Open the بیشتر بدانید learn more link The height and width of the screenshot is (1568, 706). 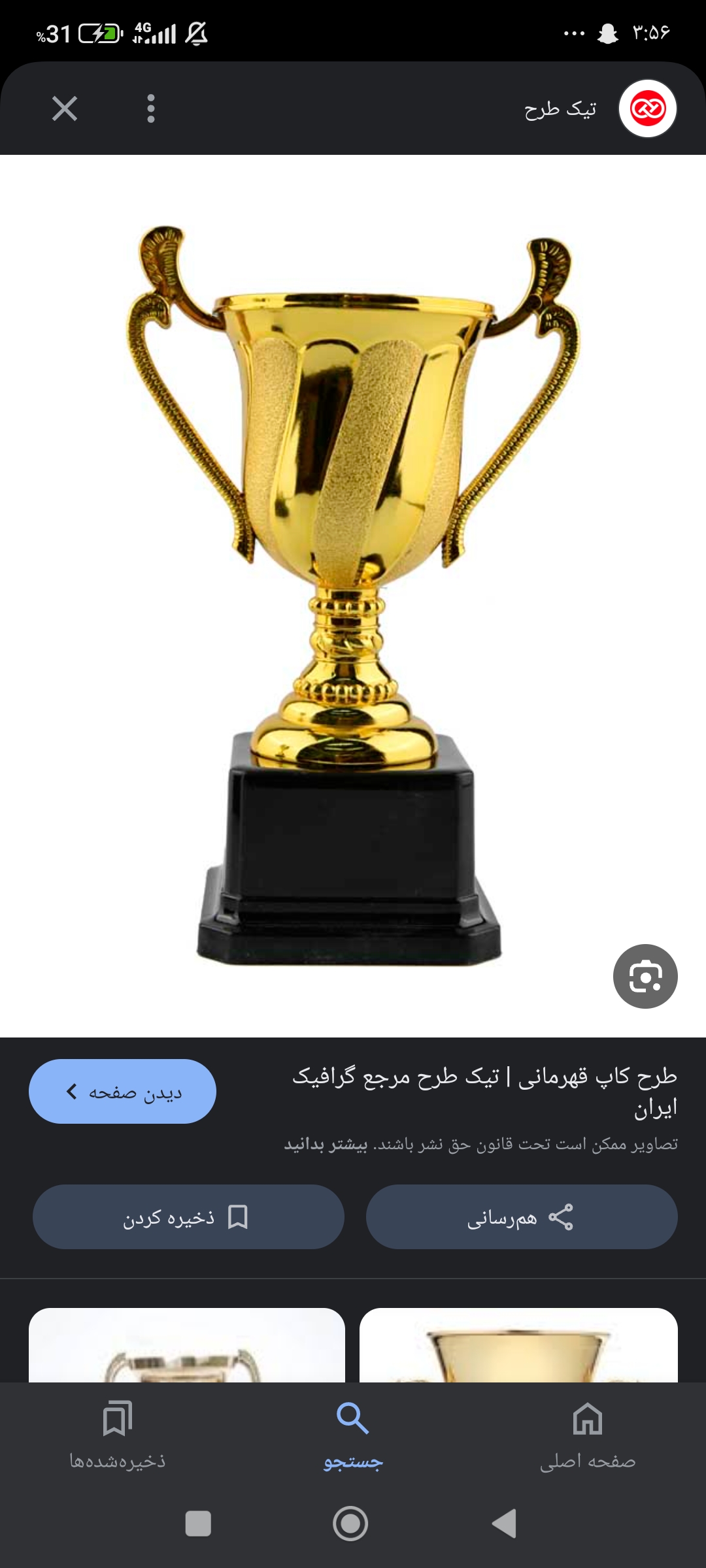[326, 1145]
